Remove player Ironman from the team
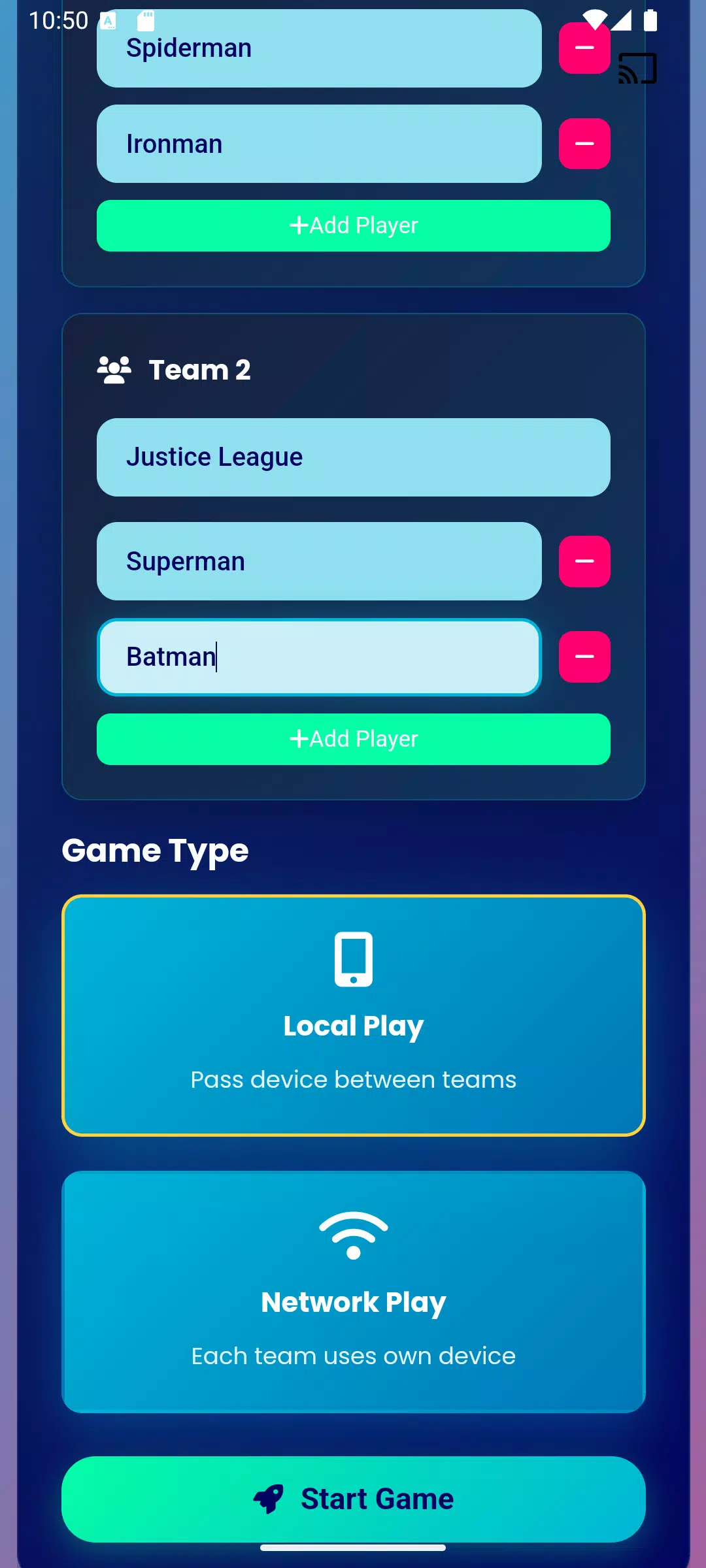Viewport: 706px width, 1568px height. click(584, 144)
